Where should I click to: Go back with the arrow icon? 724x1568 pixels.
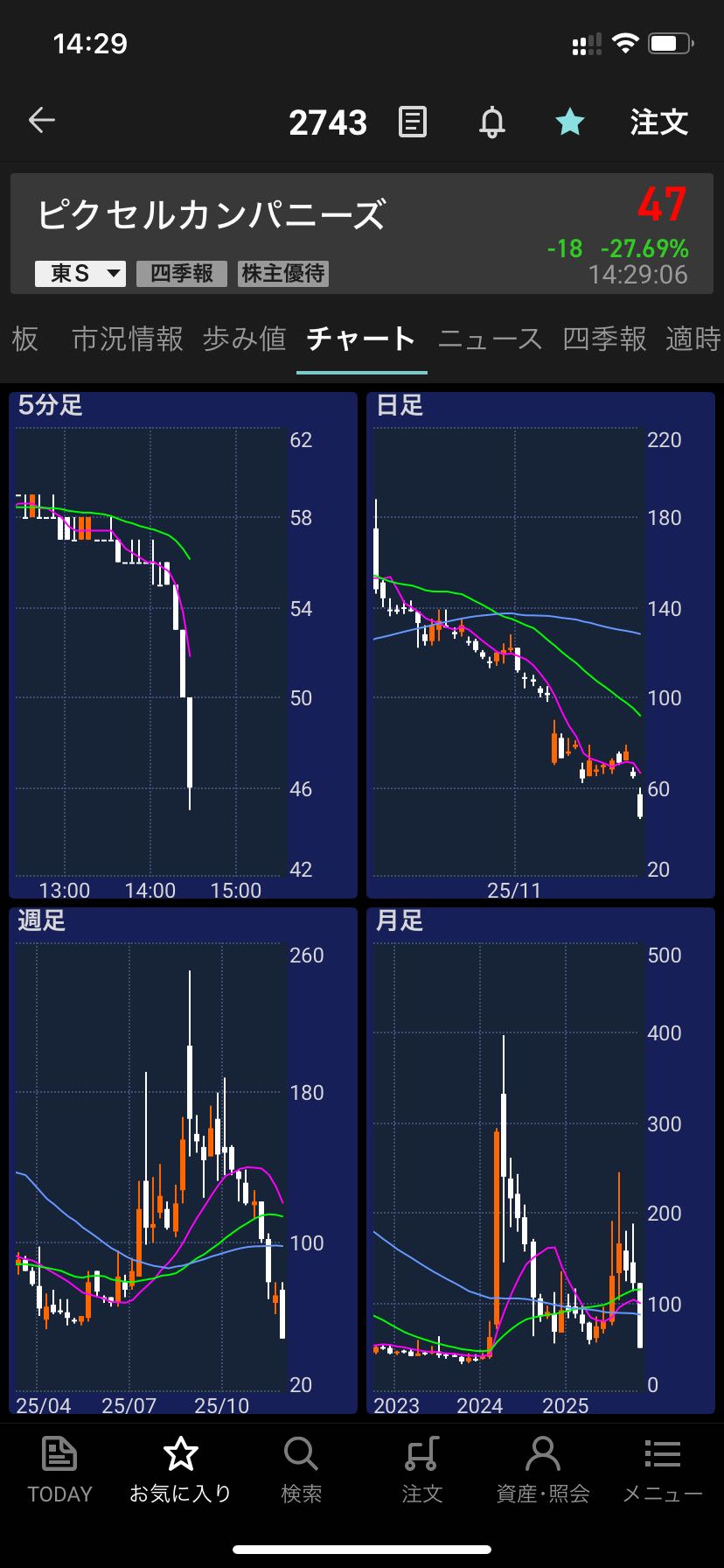click(41, 121)
